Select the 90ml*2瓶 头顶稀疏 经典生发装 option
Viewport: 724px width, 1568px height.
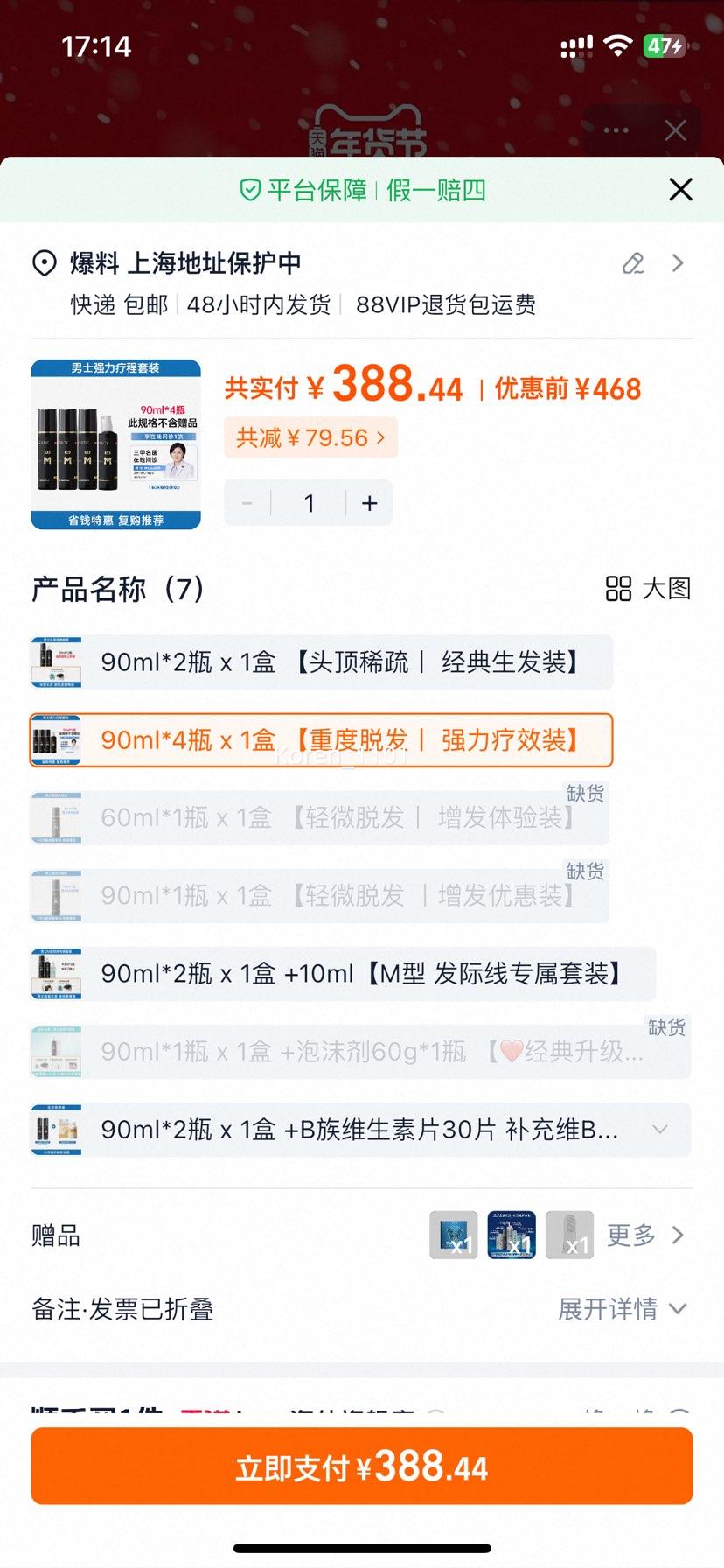coord(350,661)
